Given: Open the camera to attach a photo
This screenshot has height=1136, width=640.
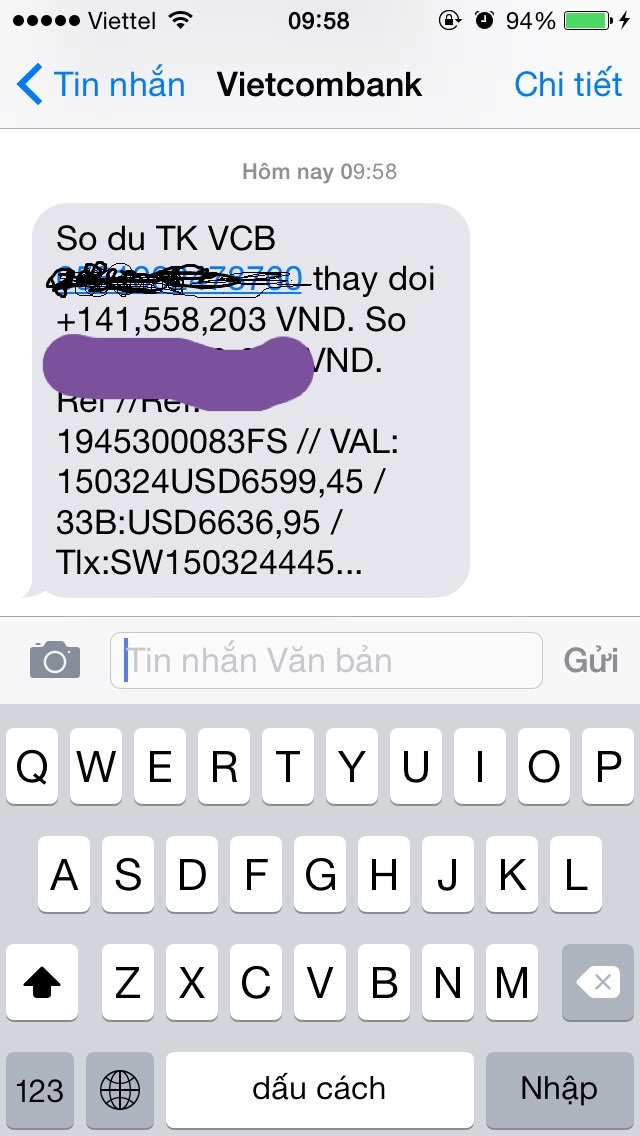Looking at the screenshot, I should tap(54, 660).
